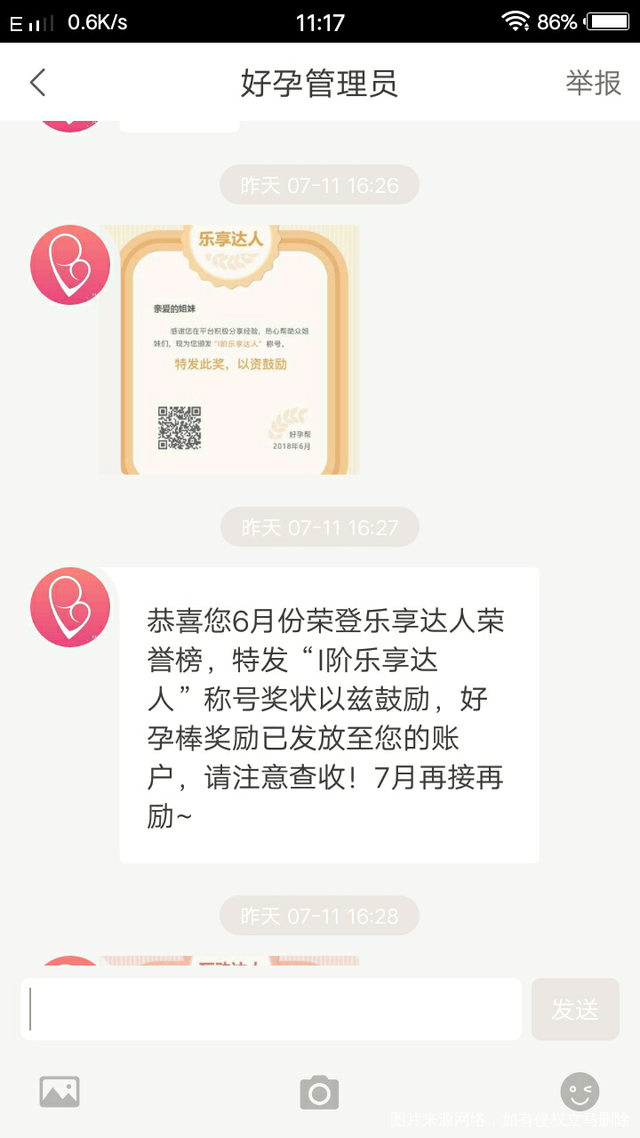This screenshot has height=1138, width=640.
Task: Focus the message input field
Action: click(x=271, y=1009)
